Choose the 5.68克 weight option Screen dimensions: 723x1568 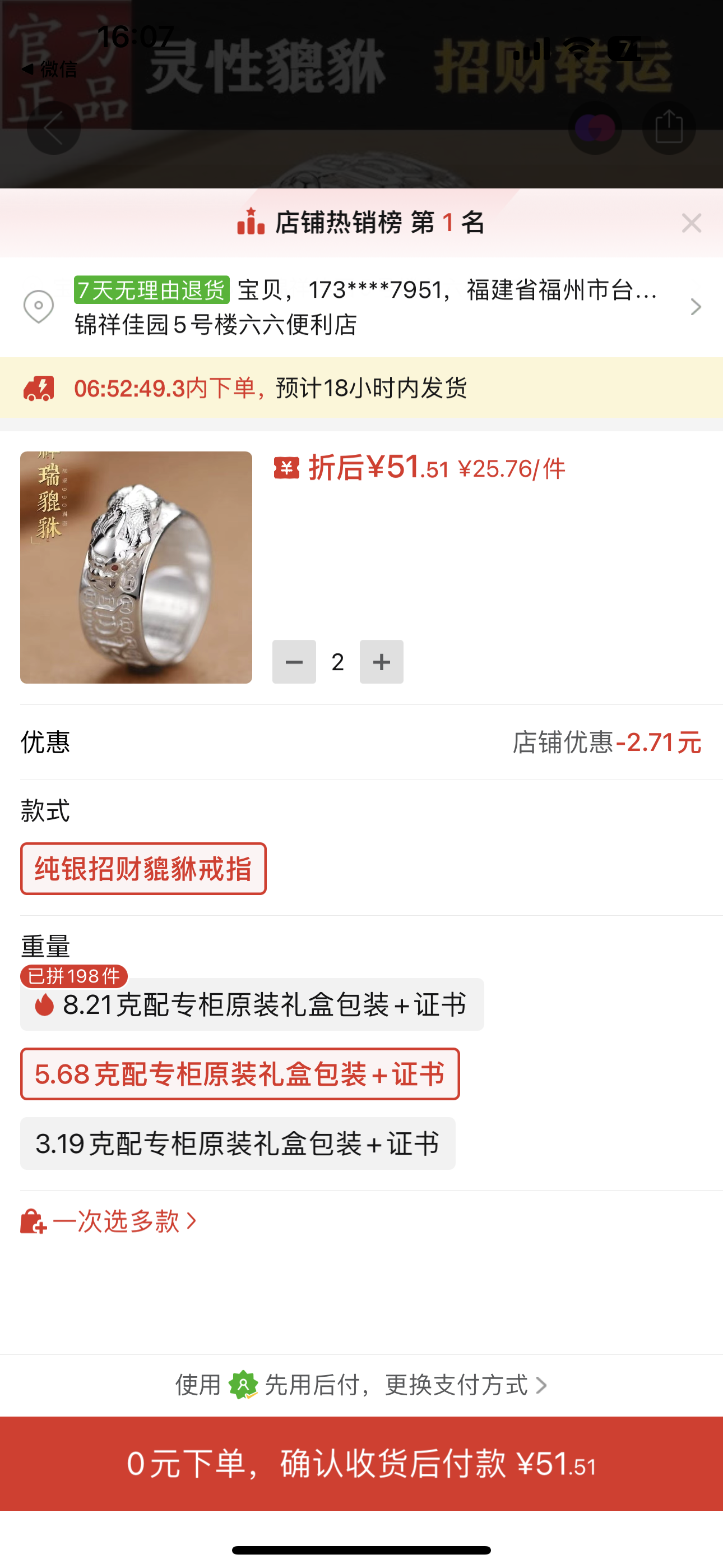pos(240,1074)
